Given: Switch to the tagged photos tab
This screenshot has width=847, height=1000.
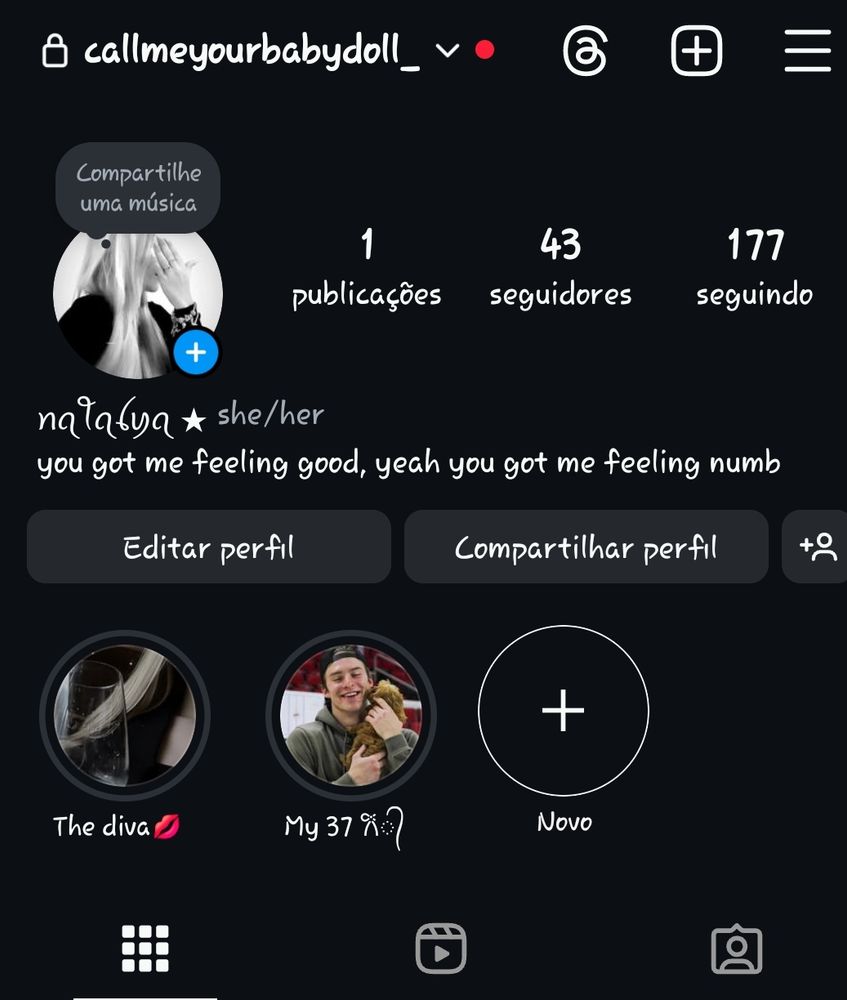Looking at the screenshot, I should coord(736,948).
